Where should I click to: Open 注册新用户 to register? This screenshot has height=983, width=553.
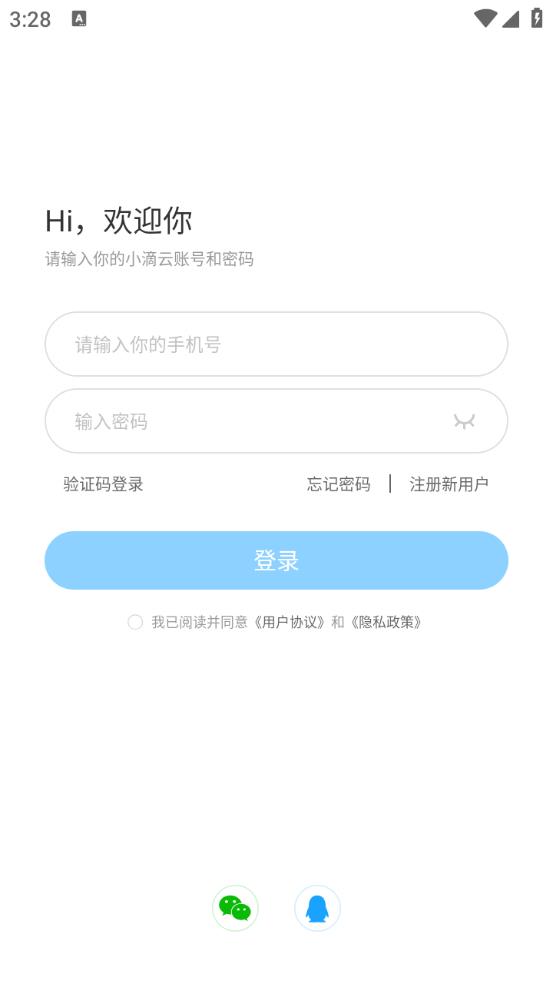449,484
